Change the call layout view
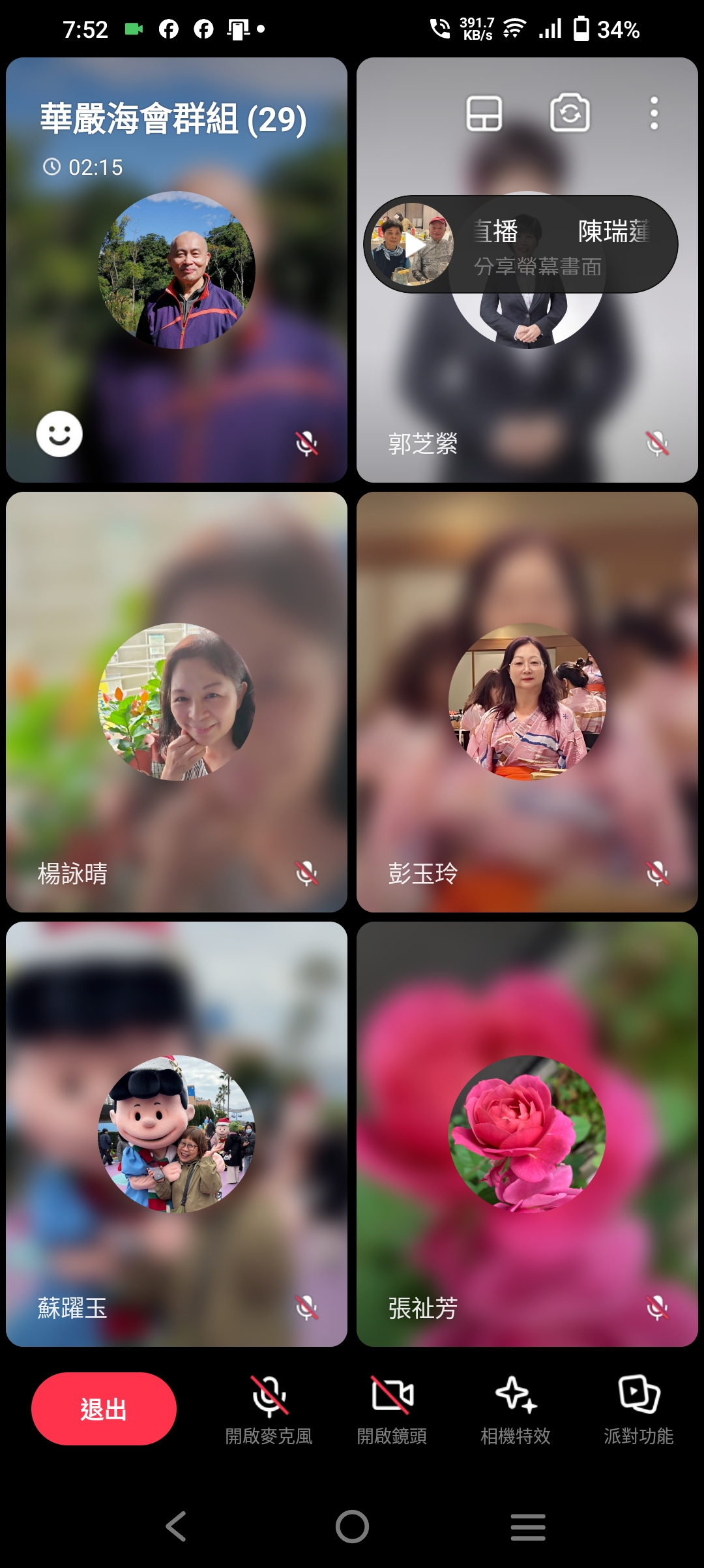The height and width of the screenshot is (1568, 704). [x=484, y=113]
